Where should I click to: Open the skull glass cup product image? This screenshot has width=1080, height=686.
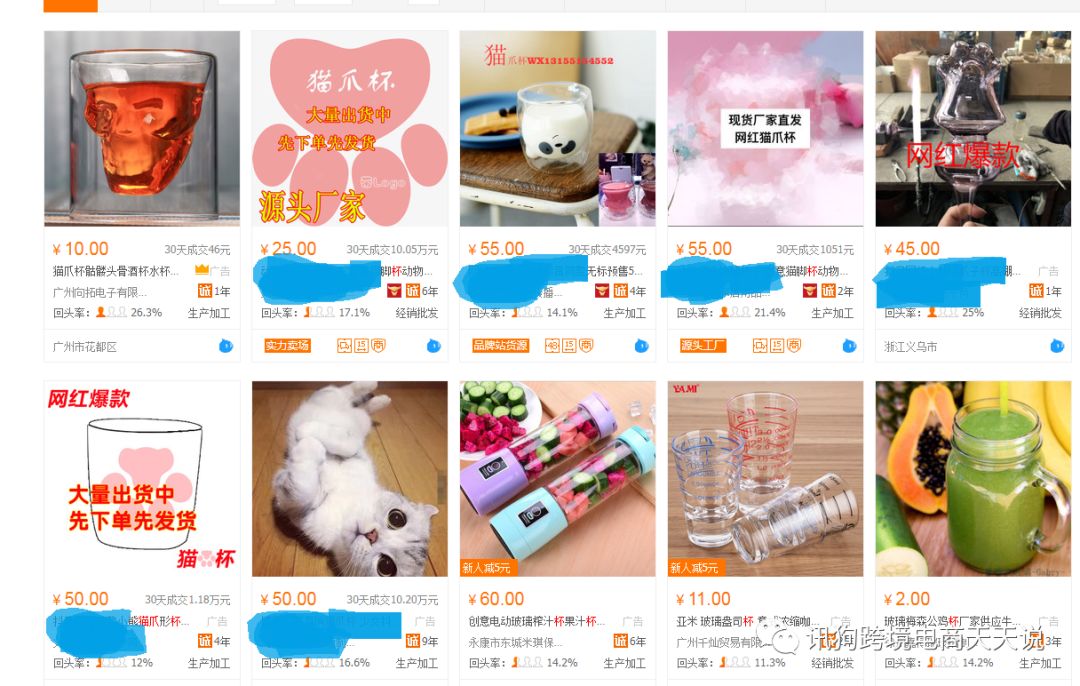142,128
